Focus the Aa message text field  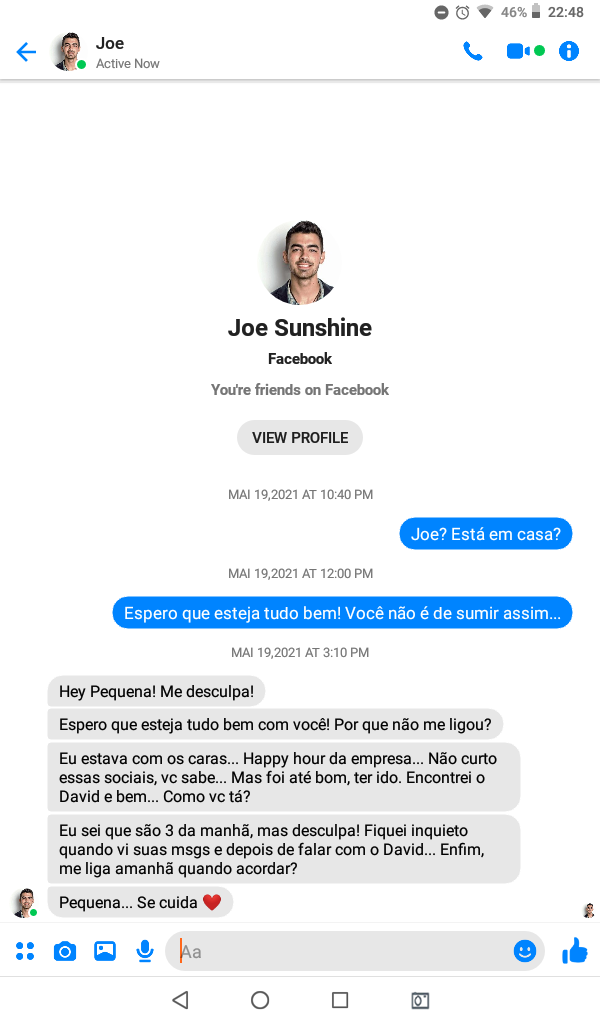point(340,951)
